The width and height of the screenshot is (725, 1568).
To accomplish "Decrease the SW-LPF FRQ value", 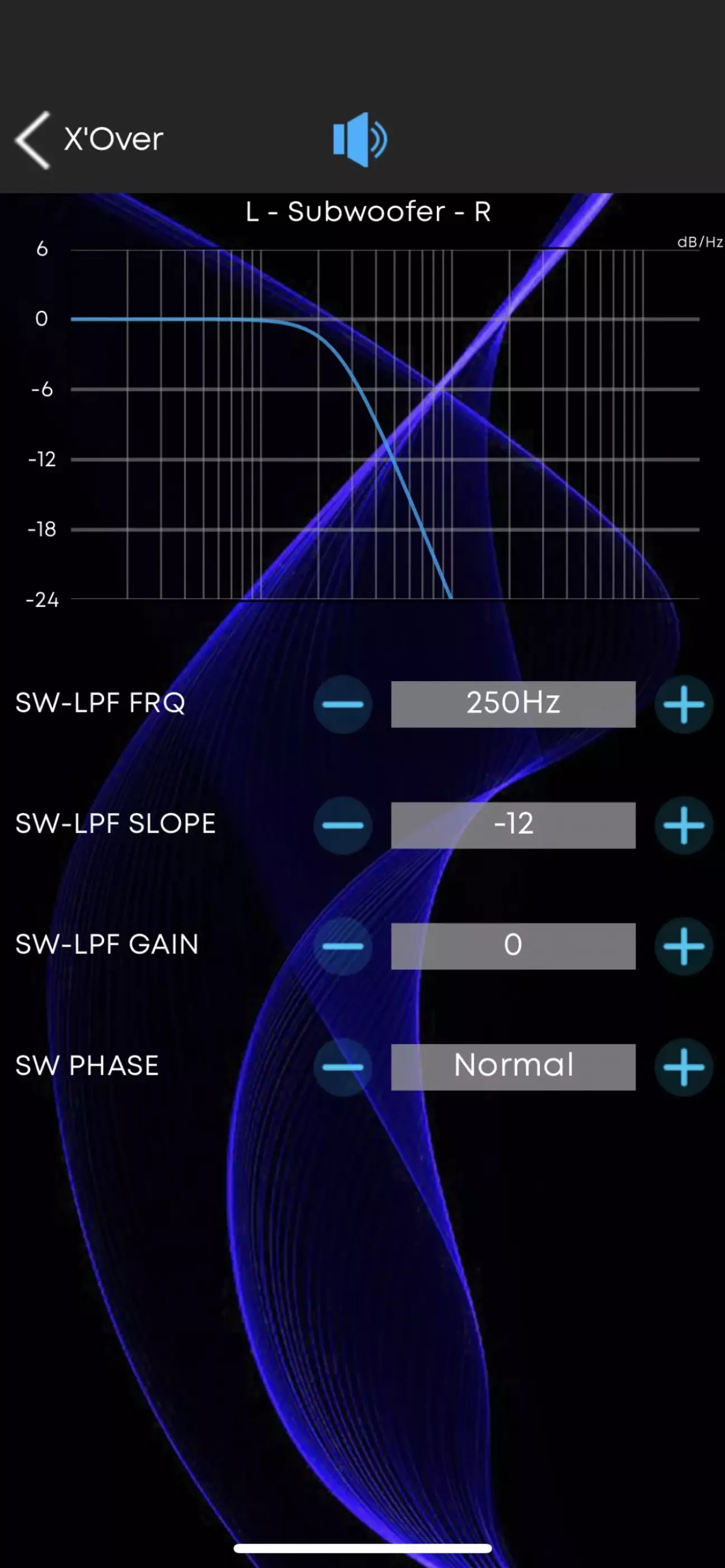I will pos(343,704).
